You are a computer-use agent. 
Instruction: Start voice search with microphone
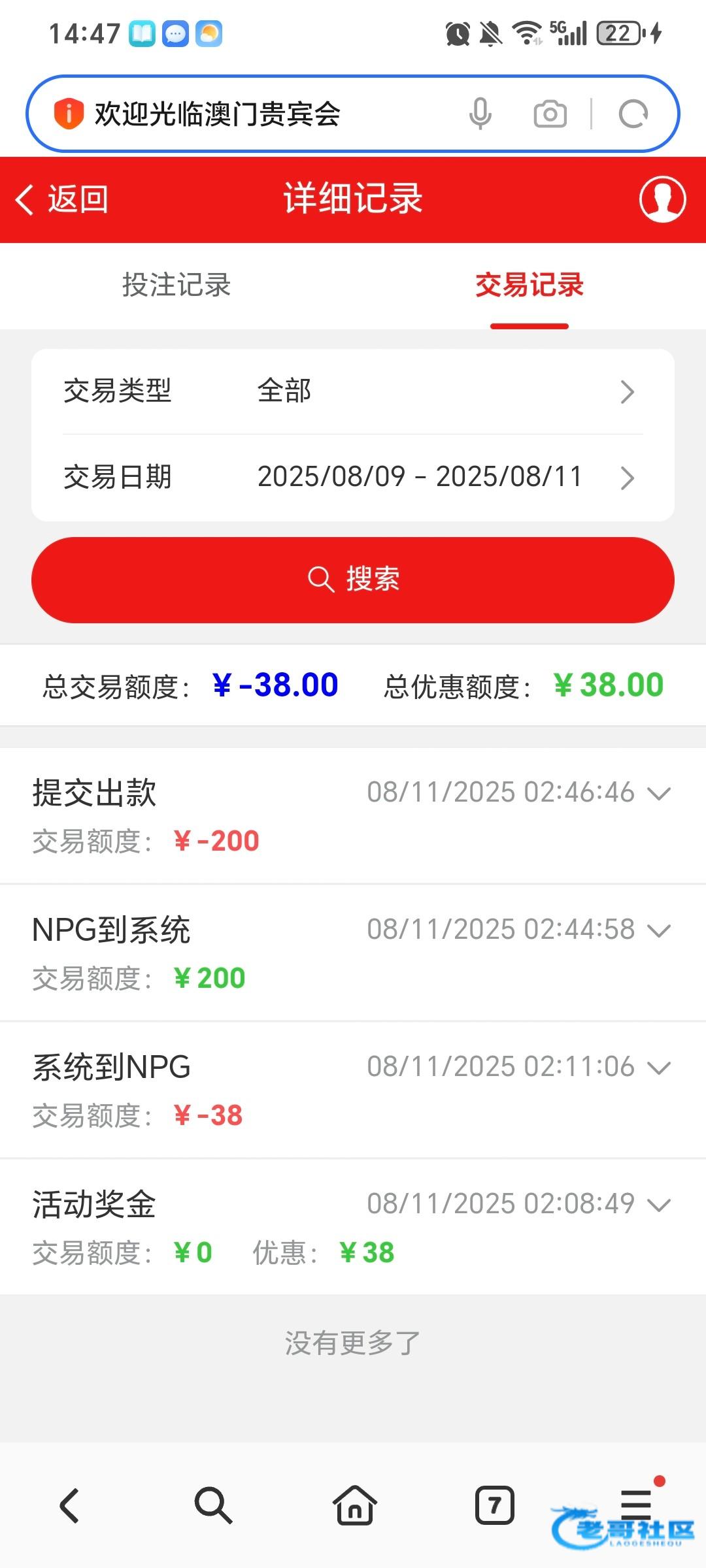coord(480,114)
